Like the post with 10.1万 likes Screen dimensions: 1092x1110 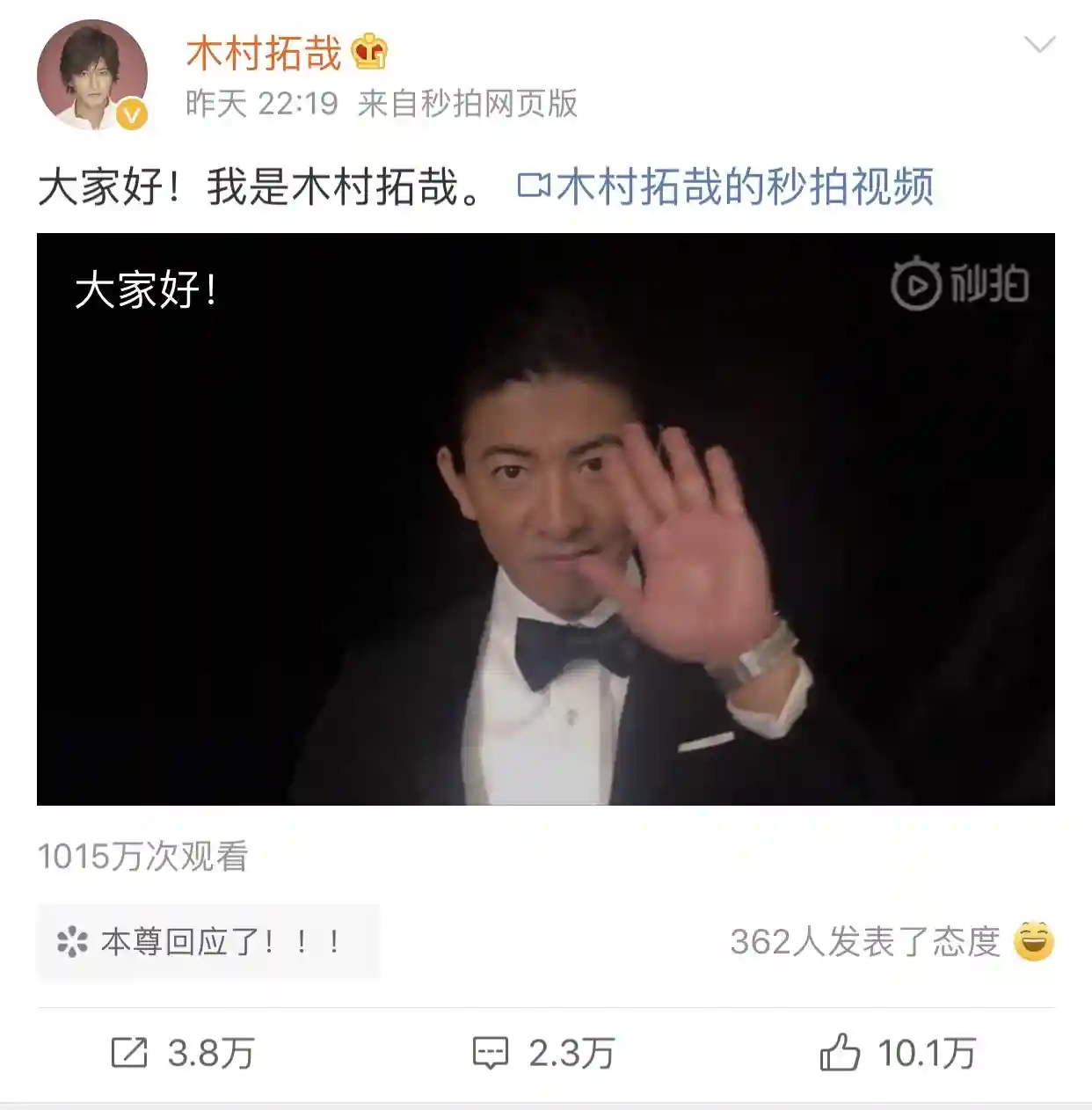[897, 1053]
